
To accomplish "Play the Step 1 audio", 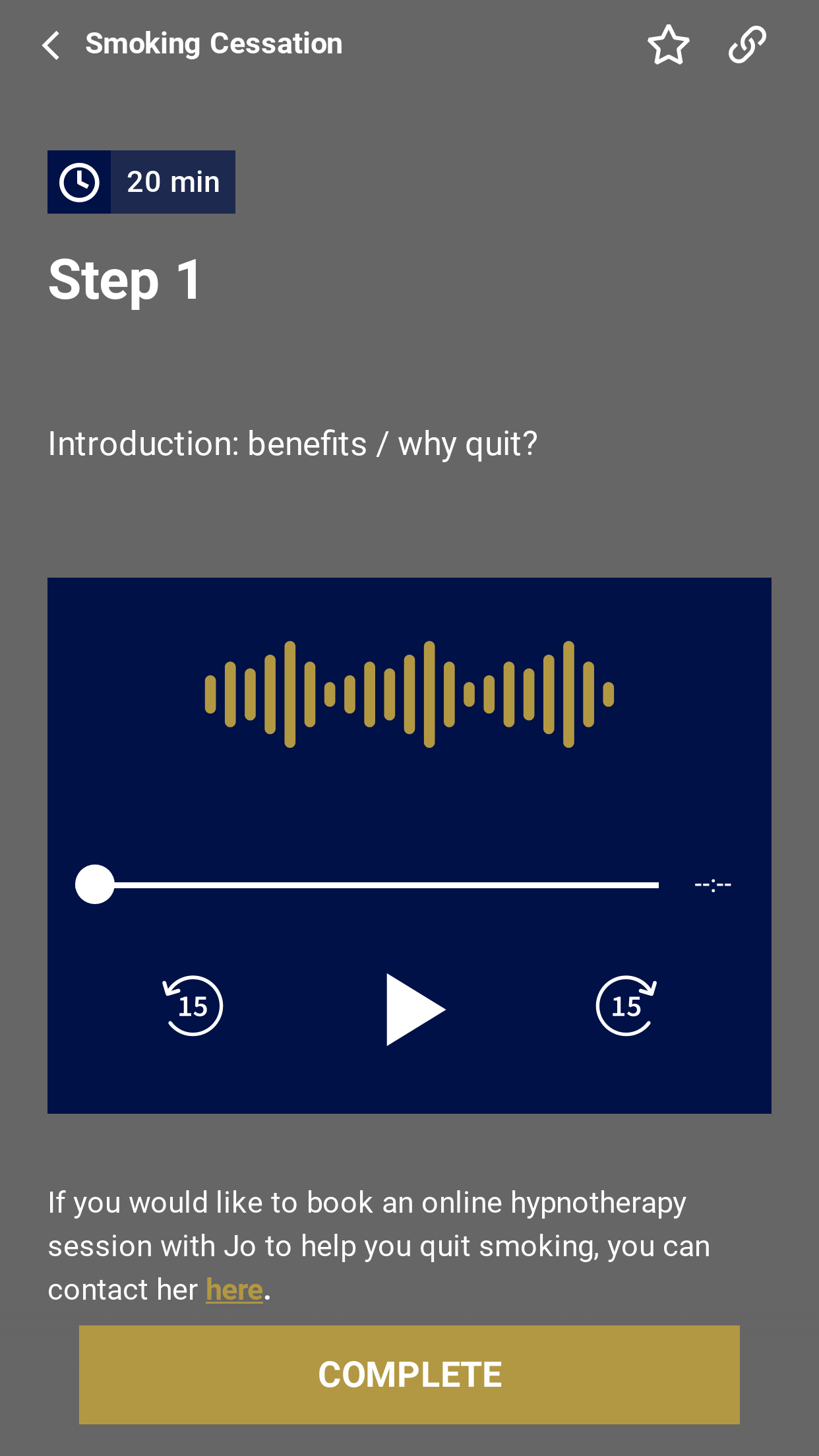I will [413, 1009].
